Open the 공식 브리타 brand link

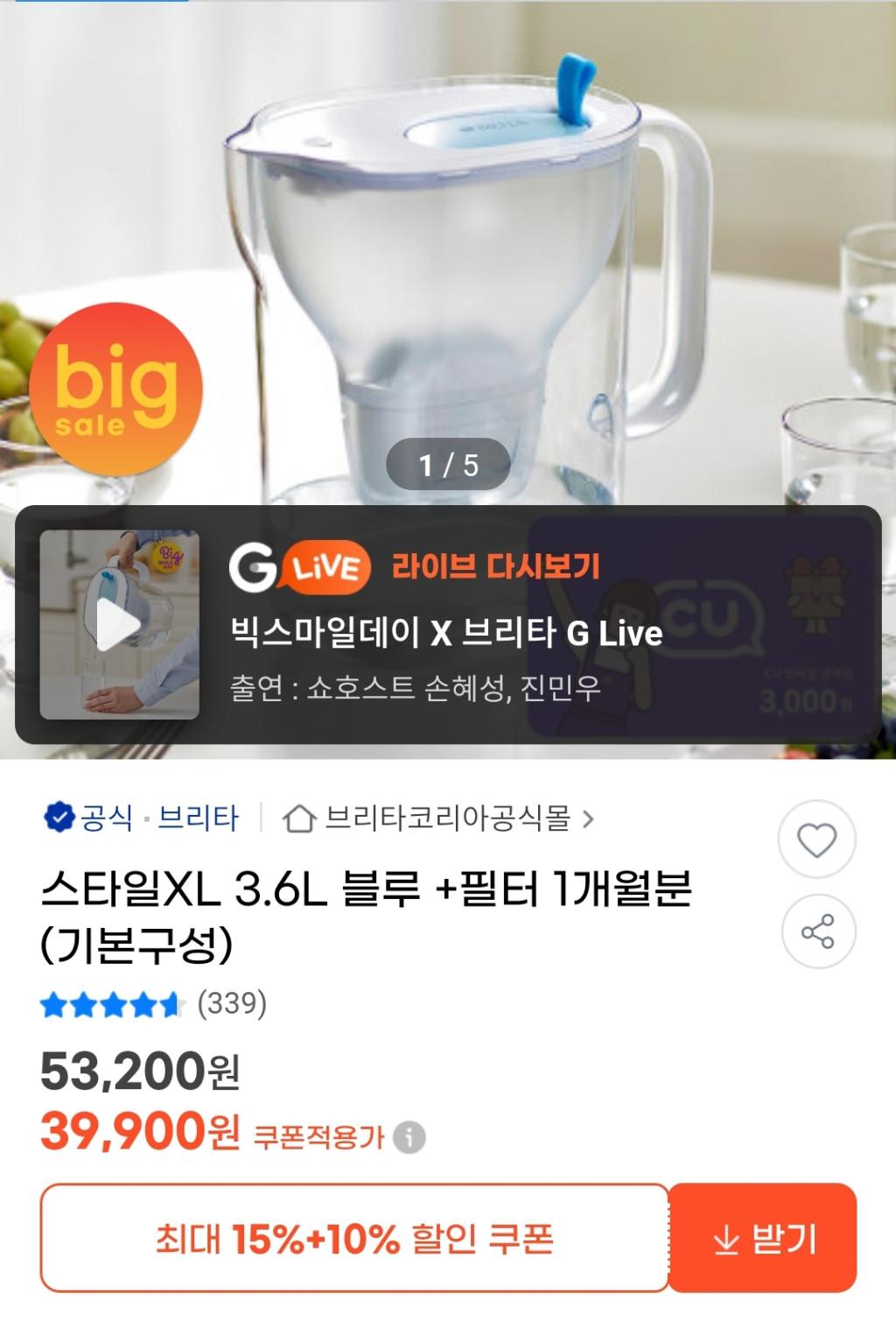pos(142,819)
